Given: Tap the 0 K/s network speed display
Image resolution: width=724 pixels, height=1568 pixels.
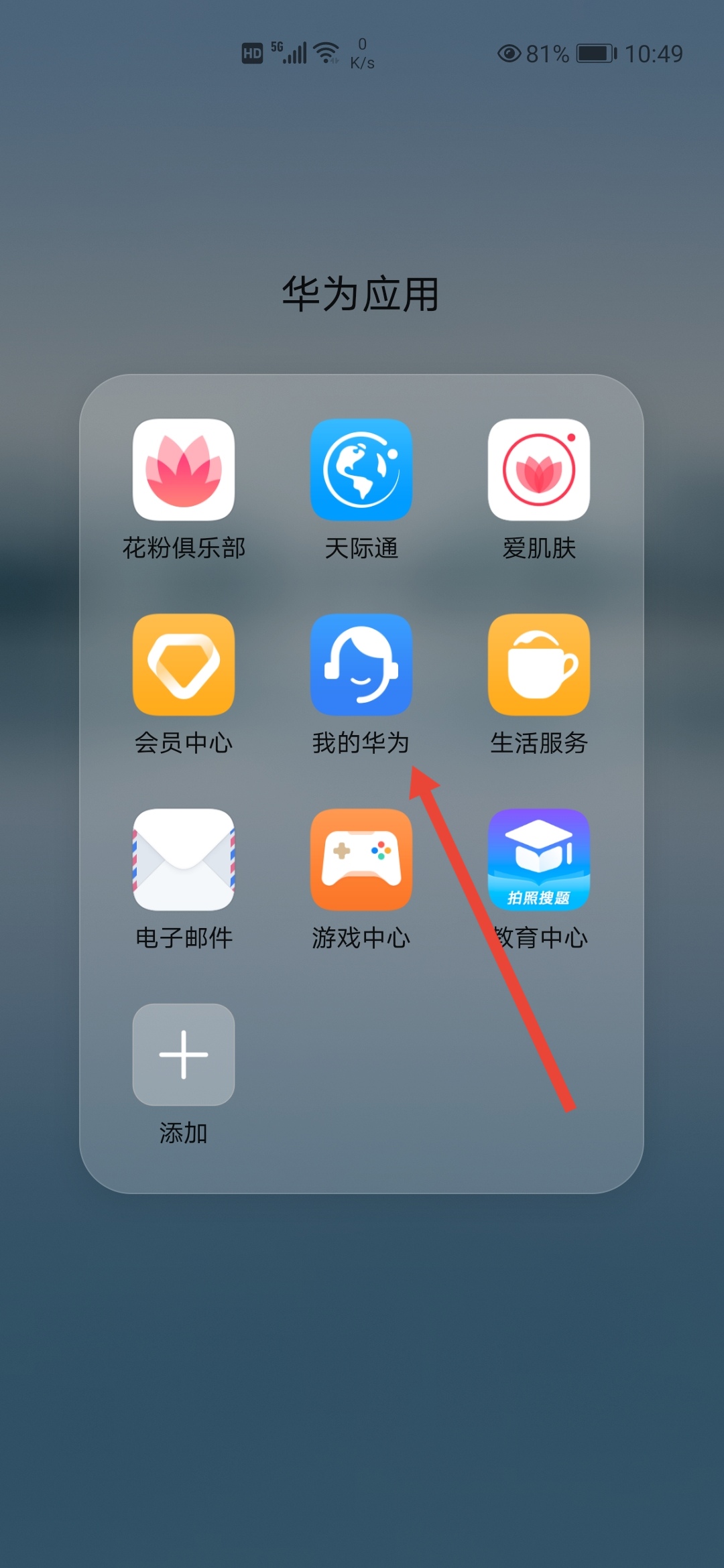Looking at the screenshot, I should (361, 53).
